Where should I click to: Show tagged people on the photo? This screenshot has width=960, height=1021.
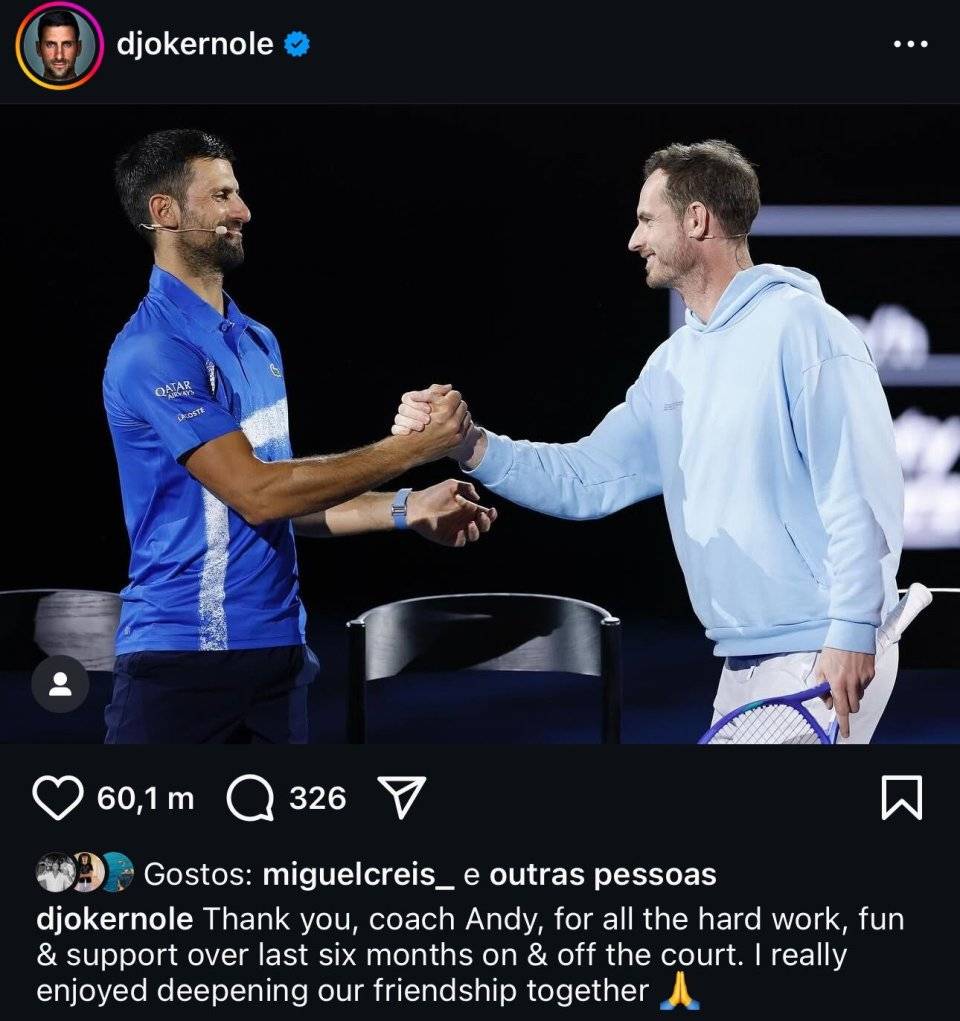(x=60, y=684)
